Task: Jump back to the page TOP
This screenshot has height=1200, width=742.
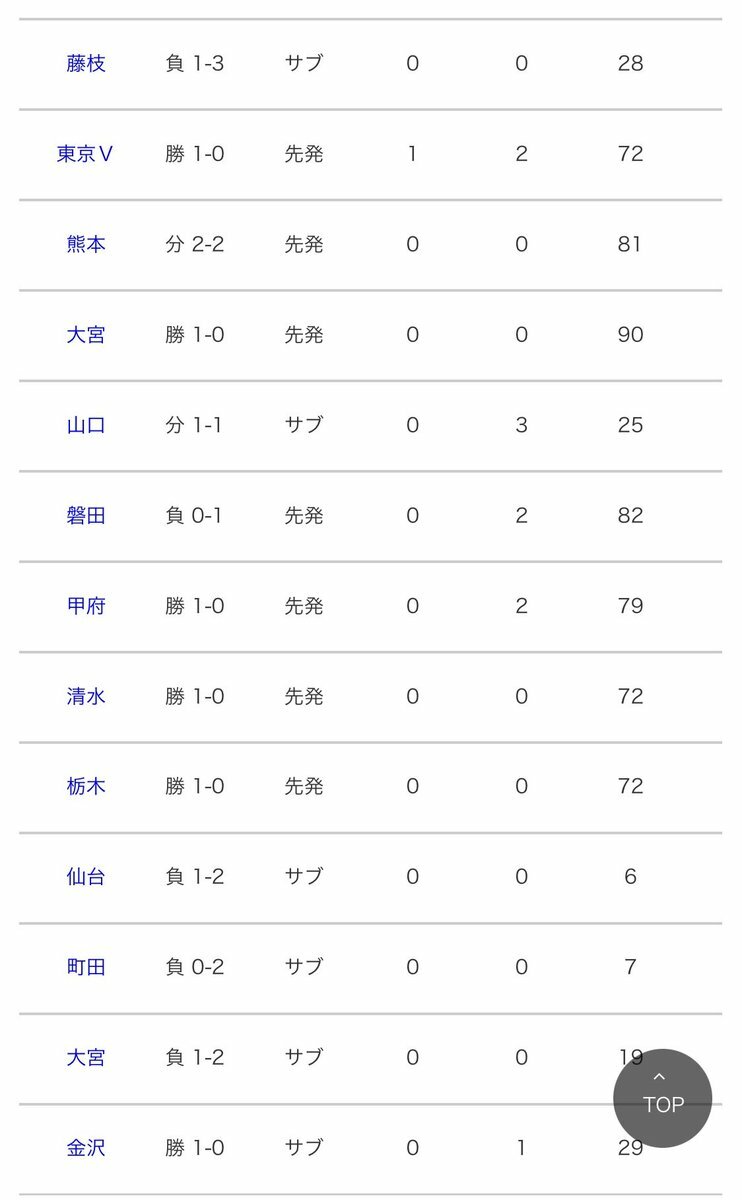Action: click(x=662, y=1098)
